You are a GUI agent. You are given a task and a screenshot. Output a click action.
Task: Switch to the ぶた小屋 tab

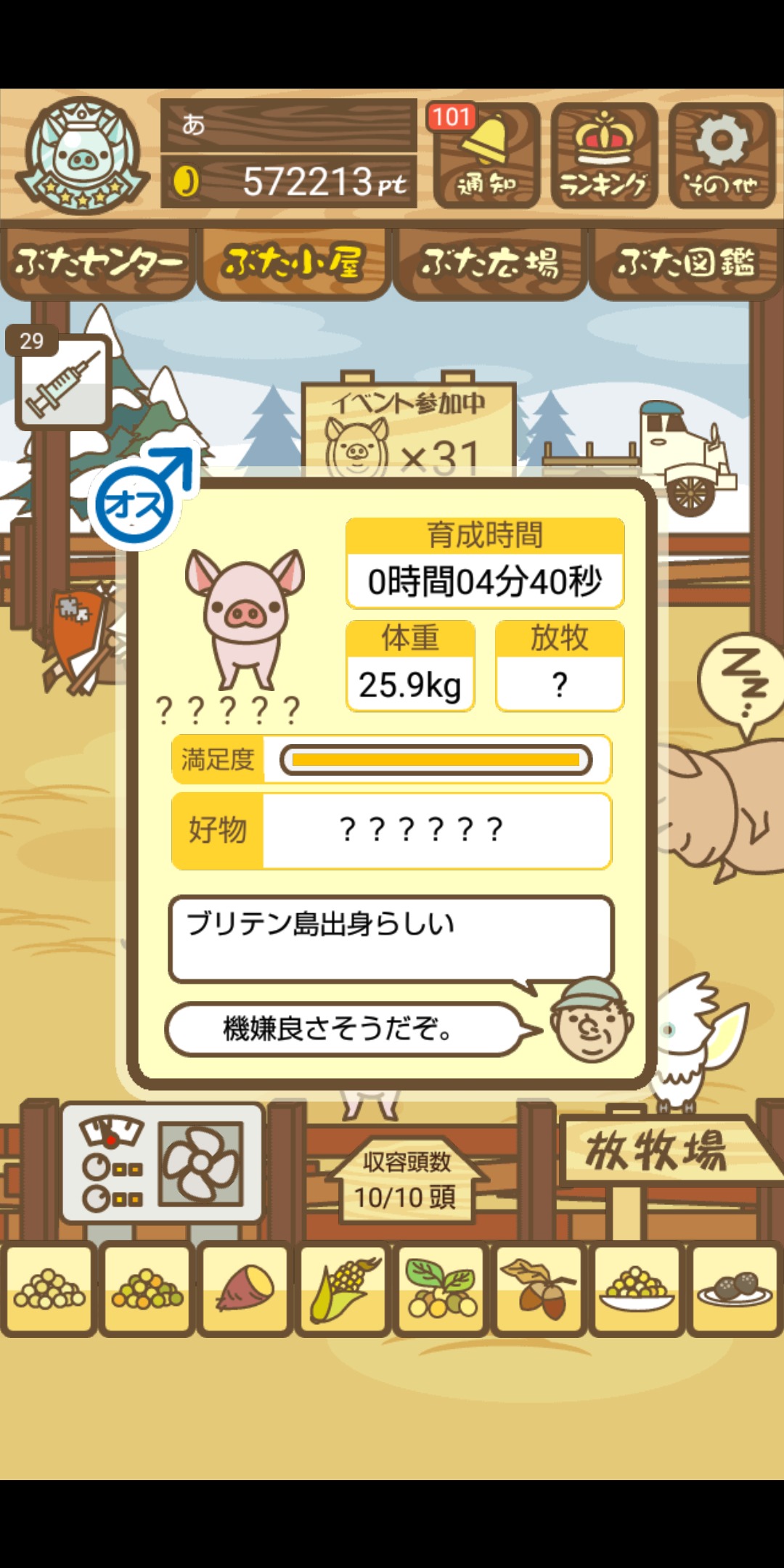pos(293,263)
